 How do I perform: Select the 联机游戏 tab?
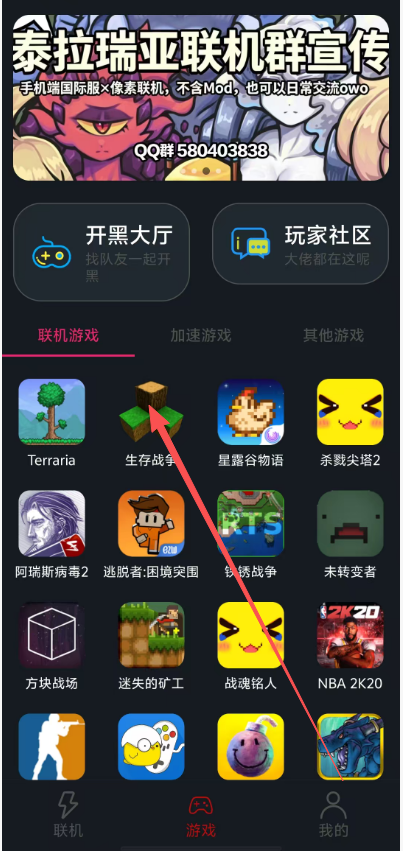coord(68,335)
